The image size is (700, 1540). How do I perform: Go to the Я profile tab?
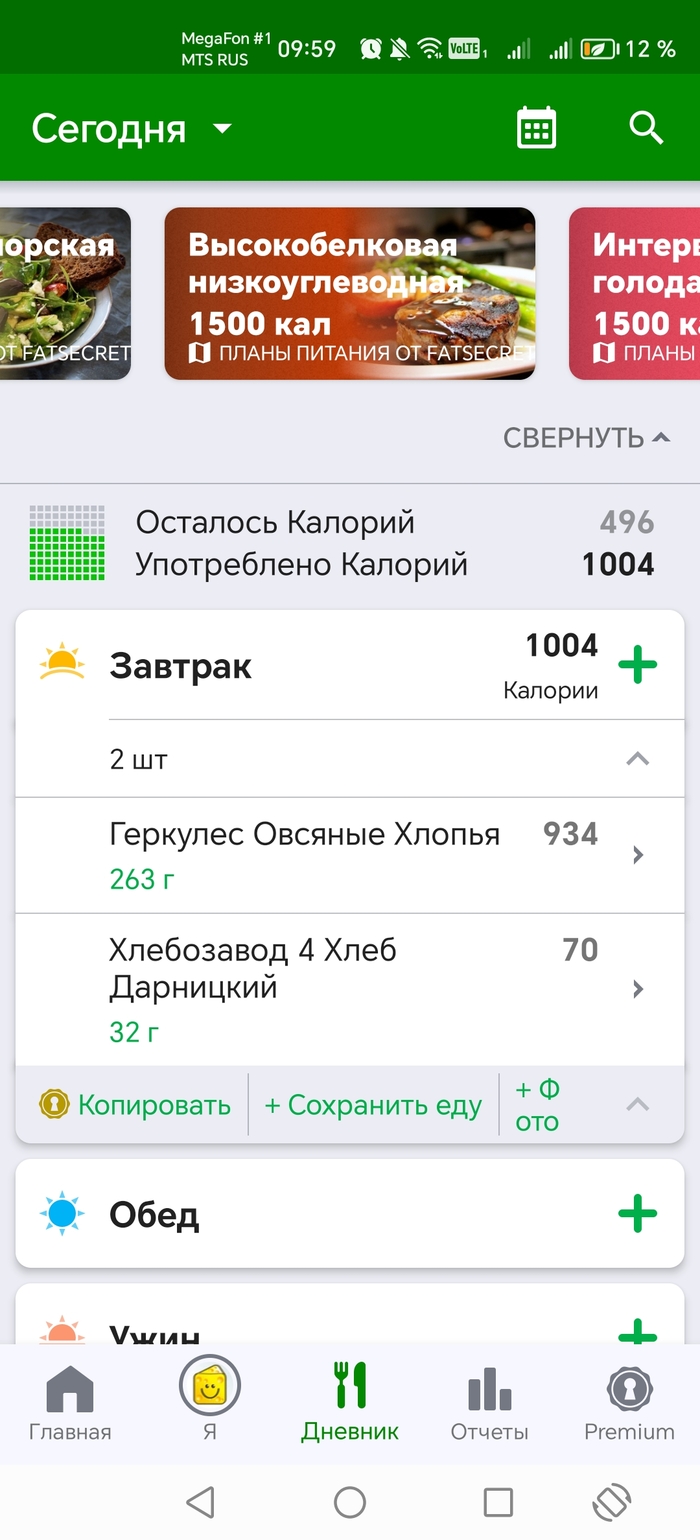(x=210, y=1401)
